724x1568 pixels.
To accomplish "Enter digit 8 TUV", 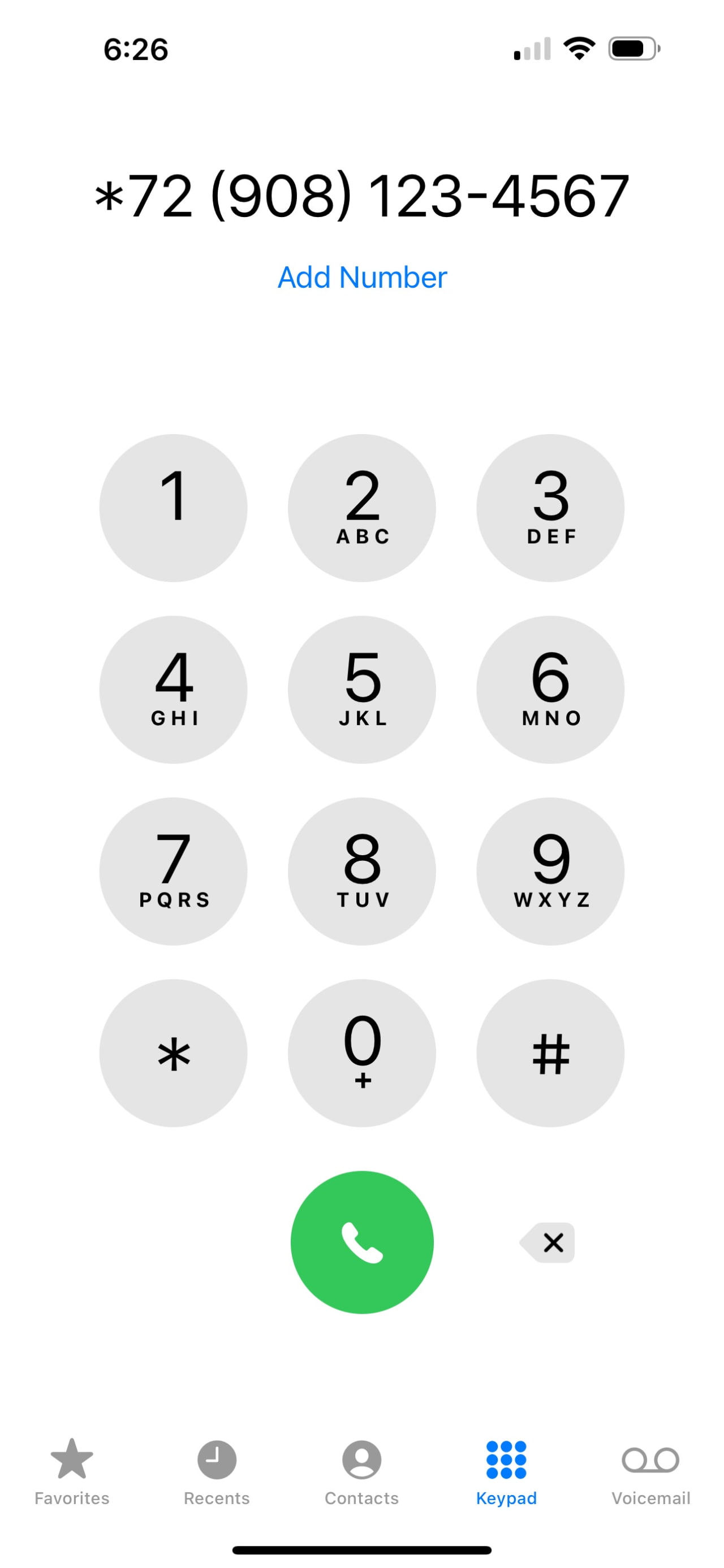I will click(x=361, y=871).
